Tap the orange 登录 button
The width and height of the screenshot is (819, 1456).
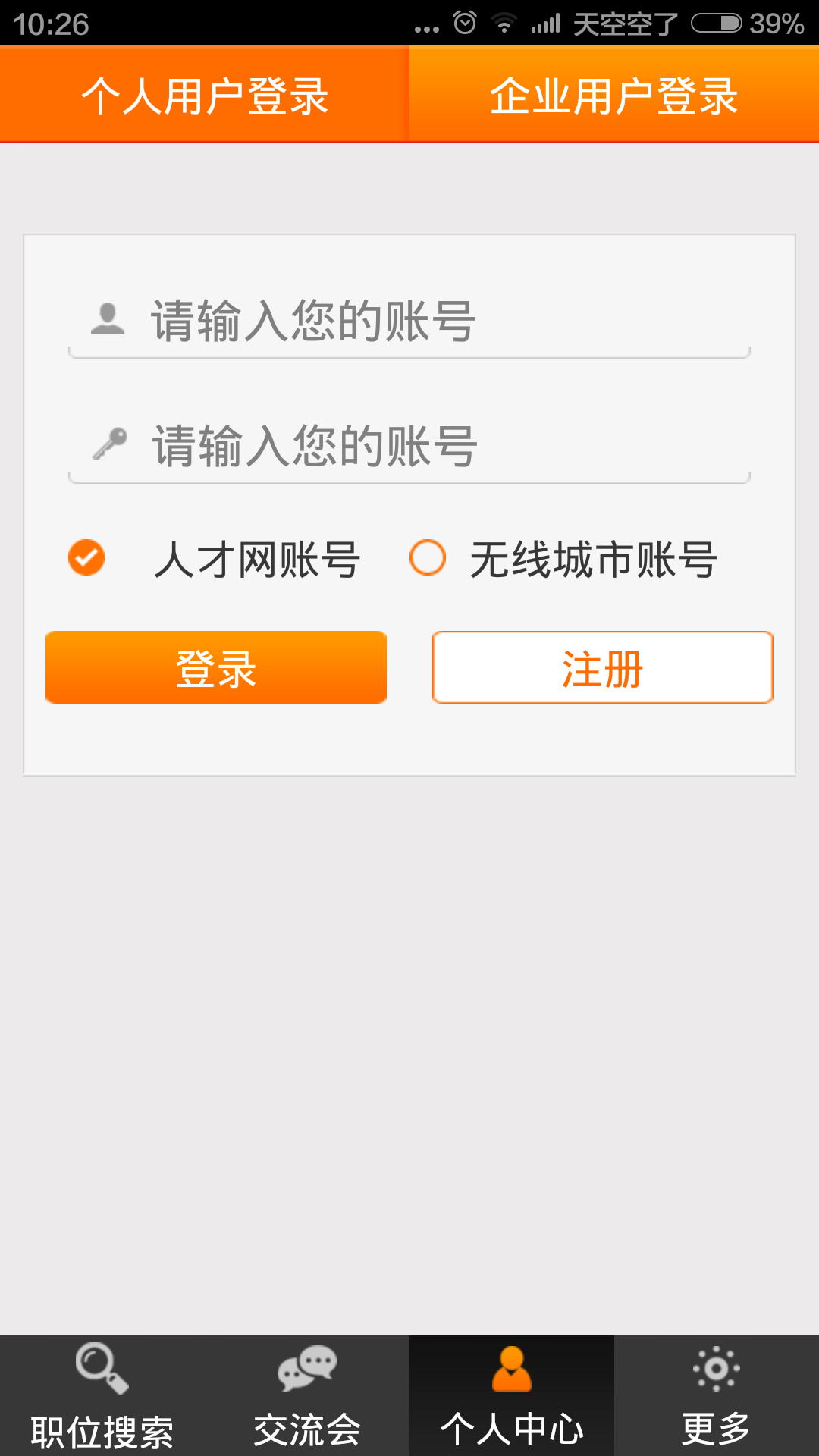[216, 667]
